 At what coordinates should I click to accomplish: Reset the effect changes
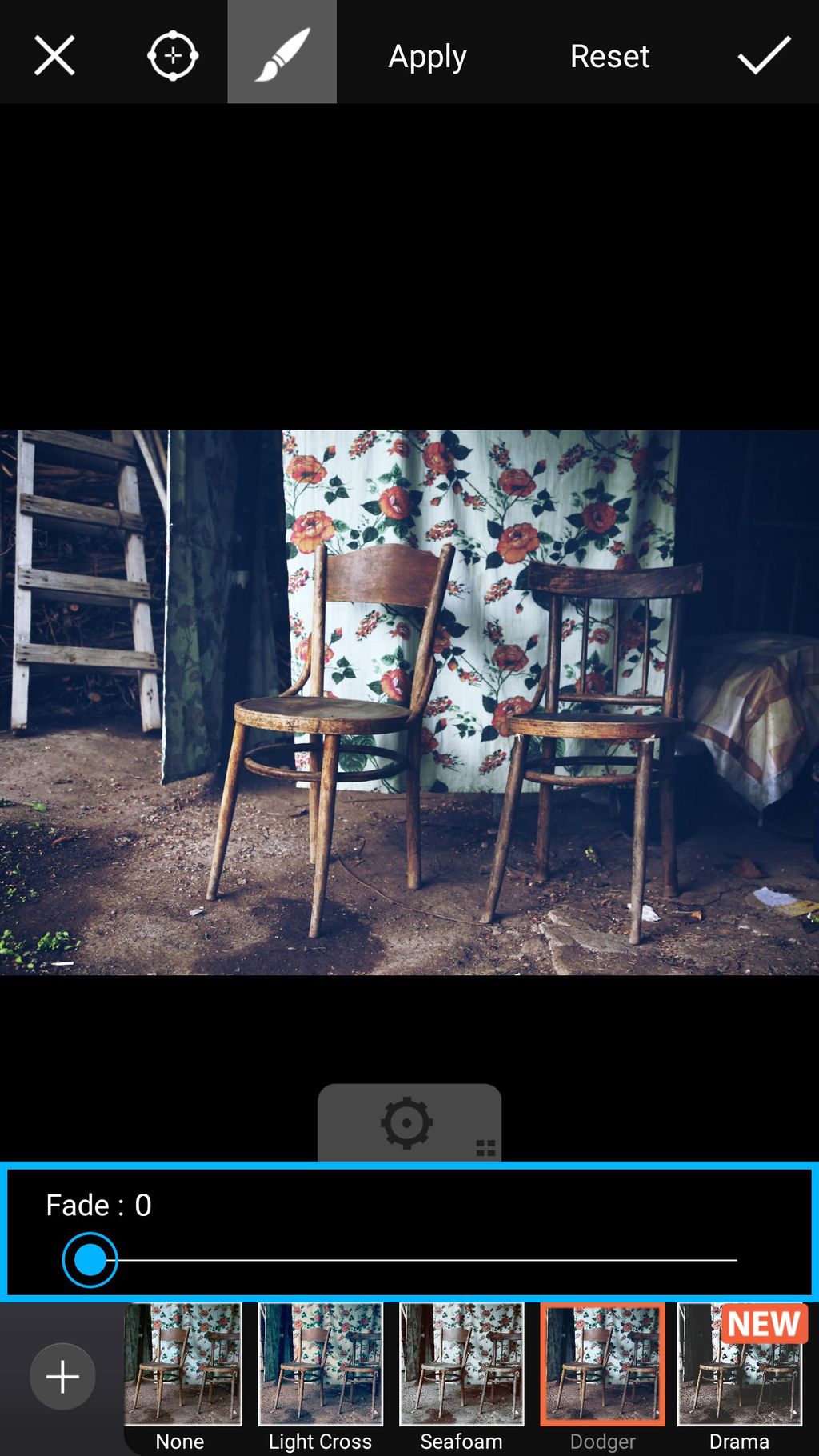click(609, 56)
